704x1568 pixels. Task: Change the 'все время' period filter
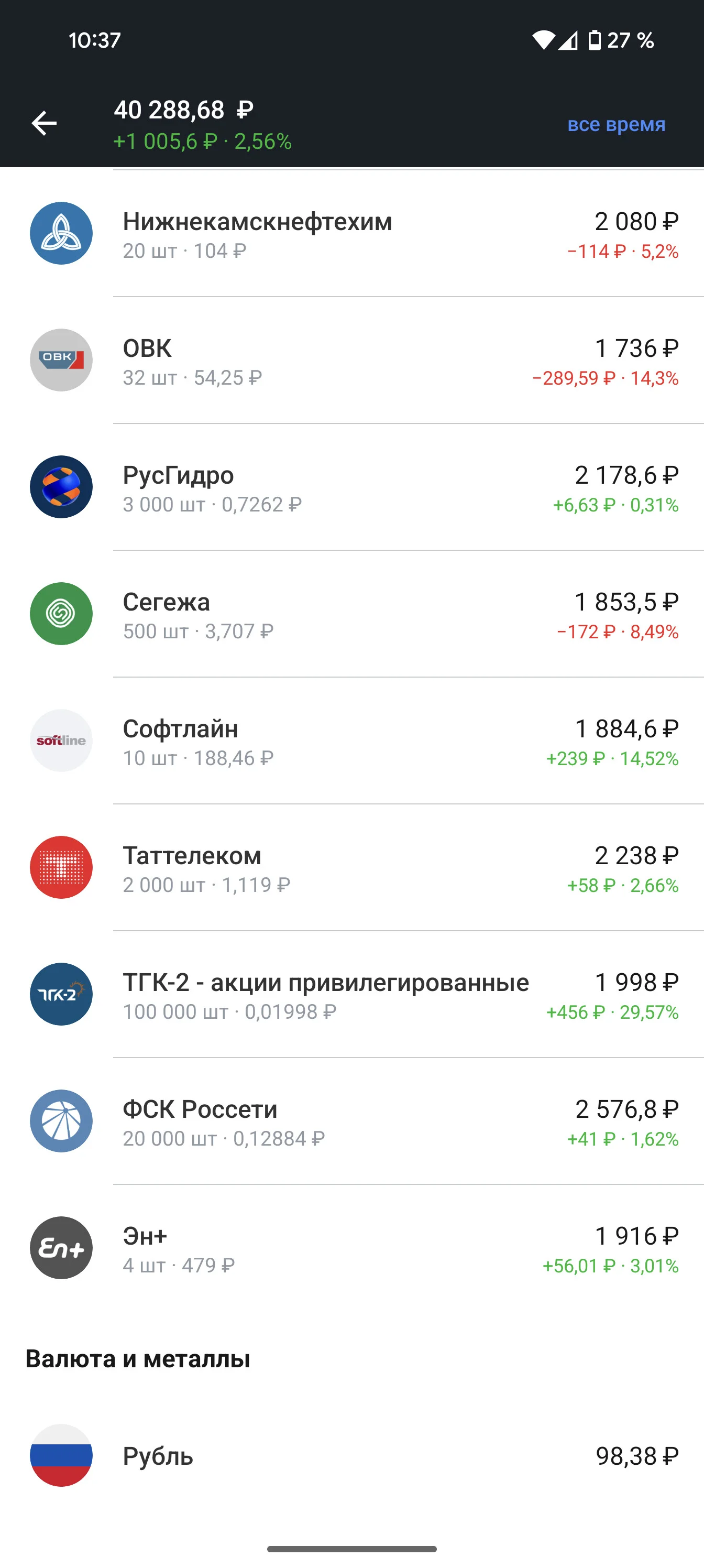(x=616, y=124)
